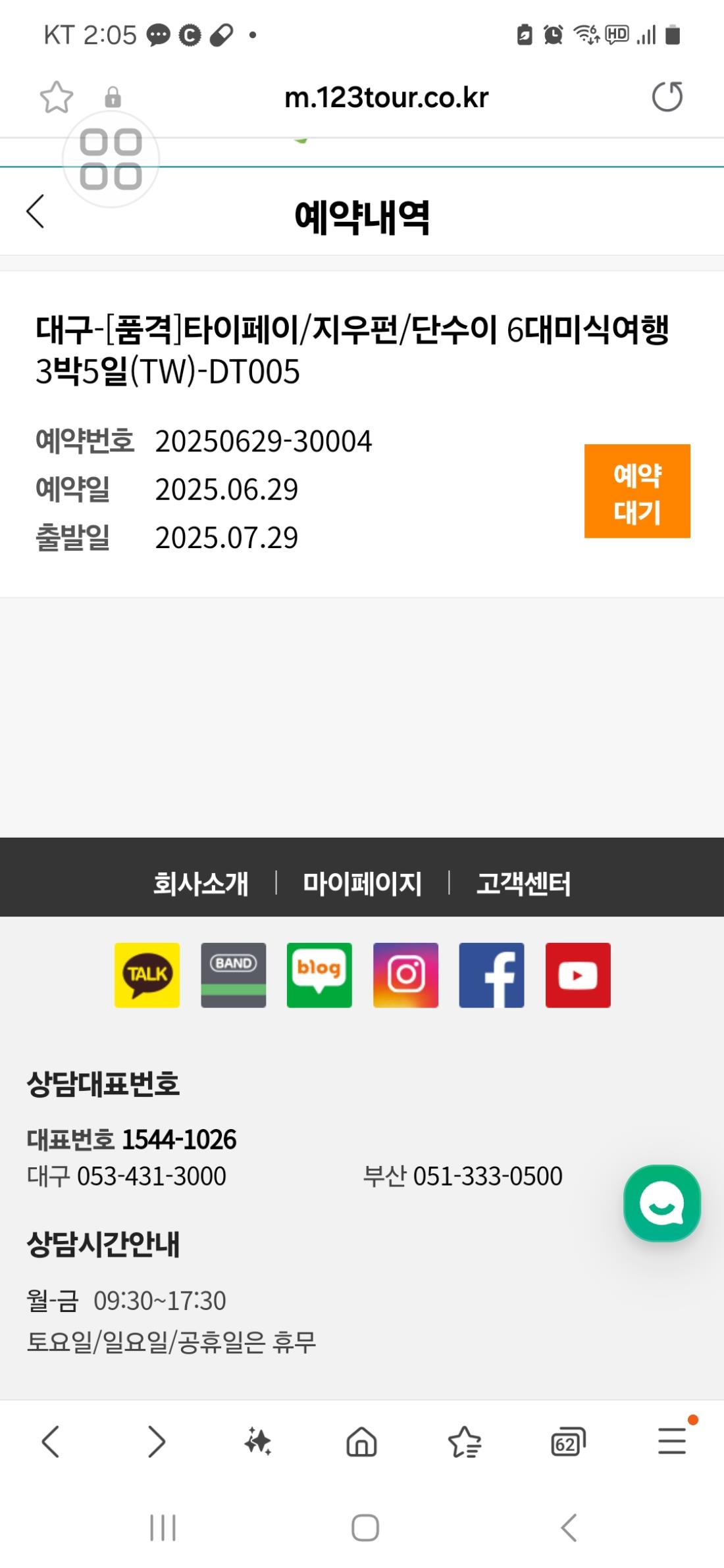The image size is (724, 1568).
Task: Go to the browser home page
Action: [361, 1442]
